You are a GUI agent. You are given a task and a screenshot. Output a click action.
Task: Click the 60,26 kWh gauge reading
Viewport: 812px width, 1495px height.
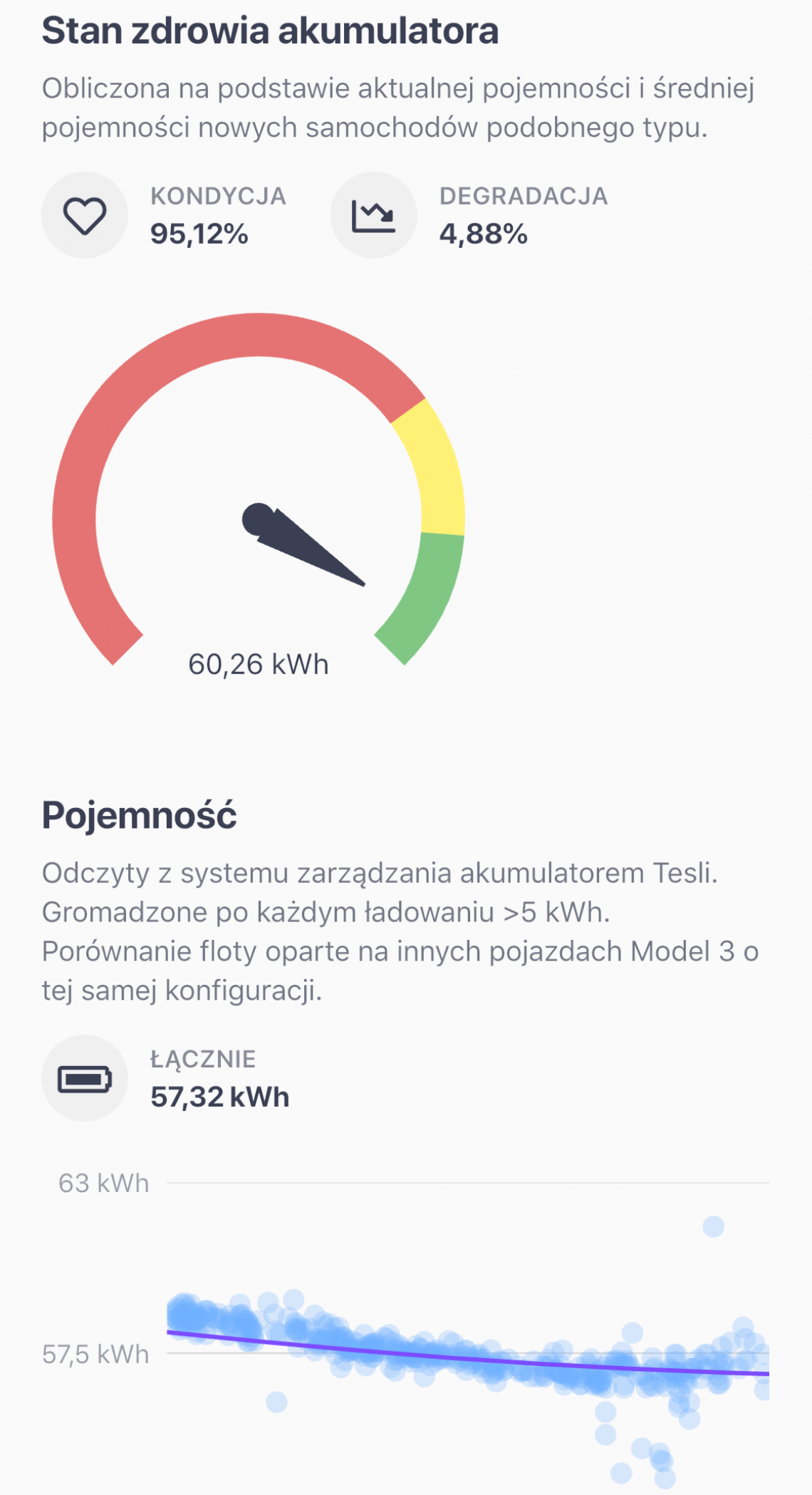pyautogui.click(x=258, y=664)
